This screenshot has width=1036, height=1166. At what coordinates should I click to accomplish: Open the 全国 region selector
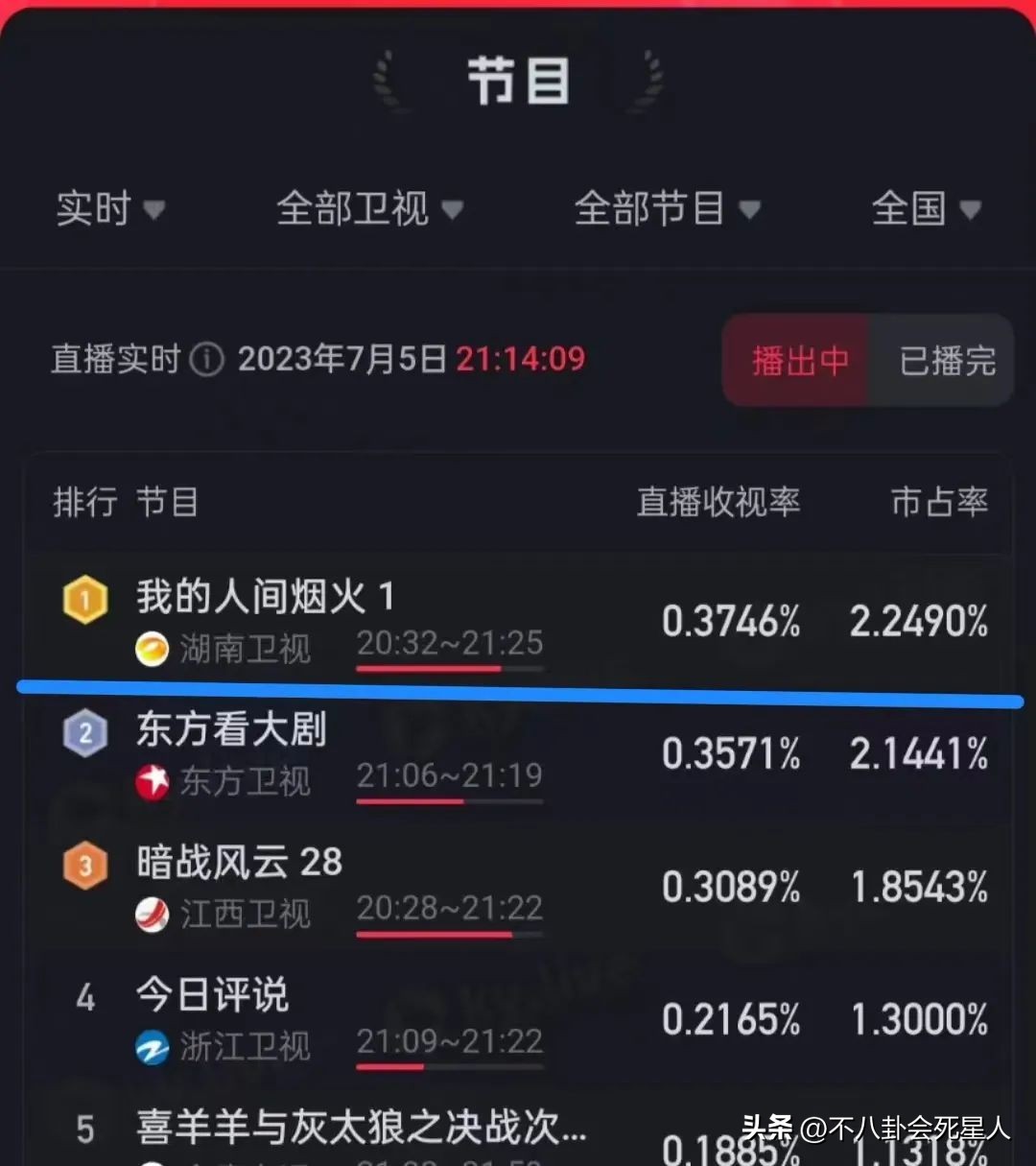924,209
